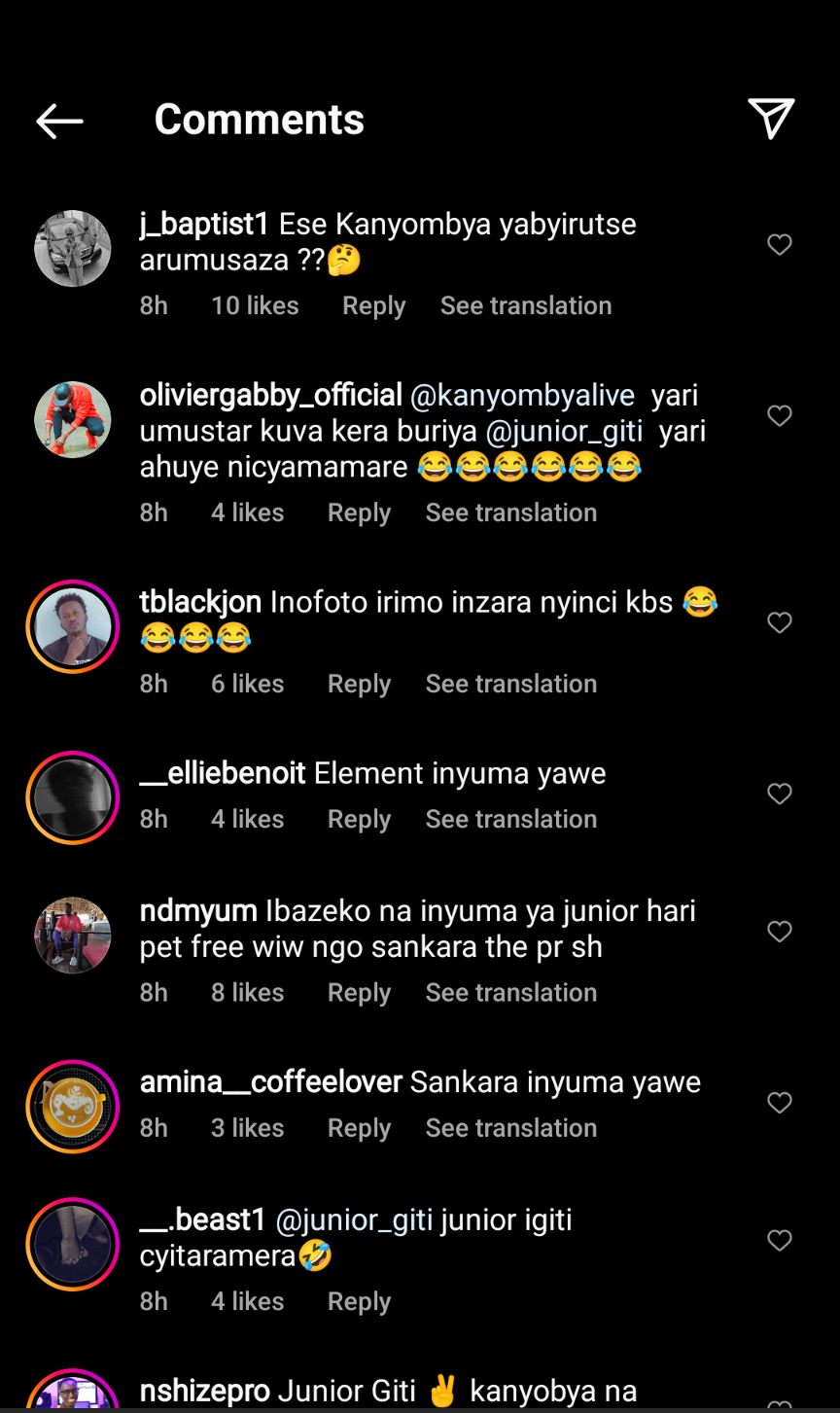View tblackjon's story from the profile picture
Viewport: 840px width, 1413px height.
point(73,626)
